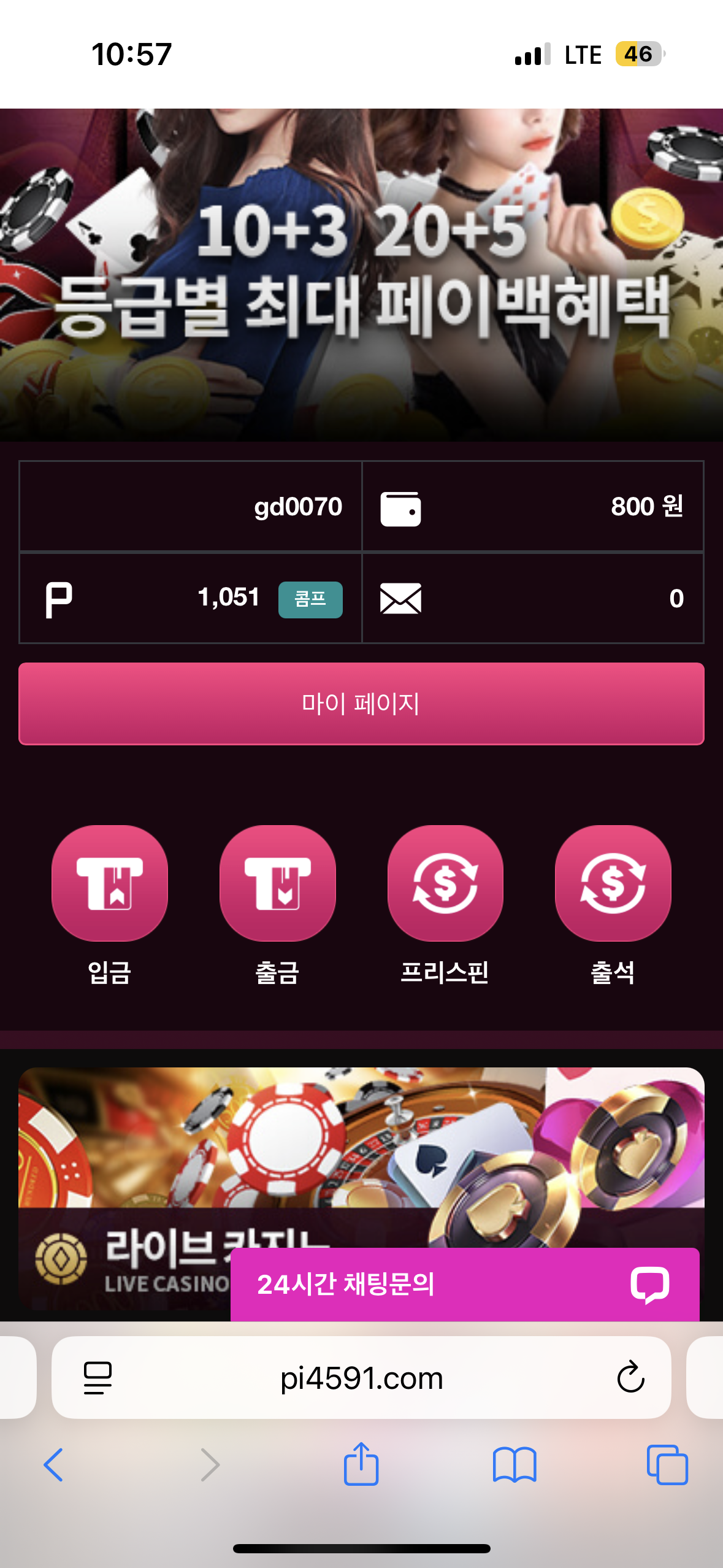Open the 출석 attendance icon
Image resolution: width=723 pixels, height=1568 pixels.
click(x=613, y=883)
